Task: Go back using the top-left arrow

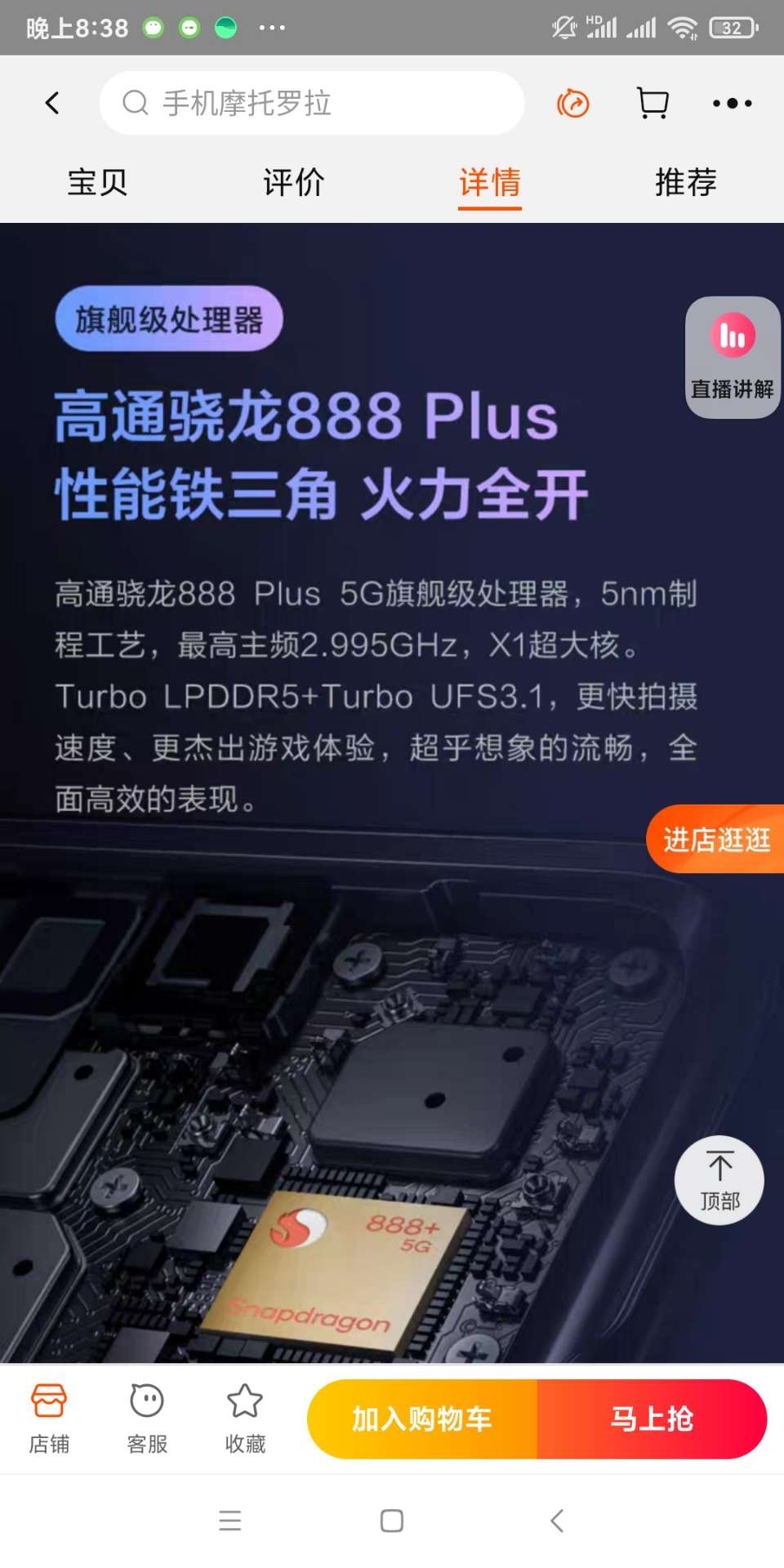Action: click(53, 103)
